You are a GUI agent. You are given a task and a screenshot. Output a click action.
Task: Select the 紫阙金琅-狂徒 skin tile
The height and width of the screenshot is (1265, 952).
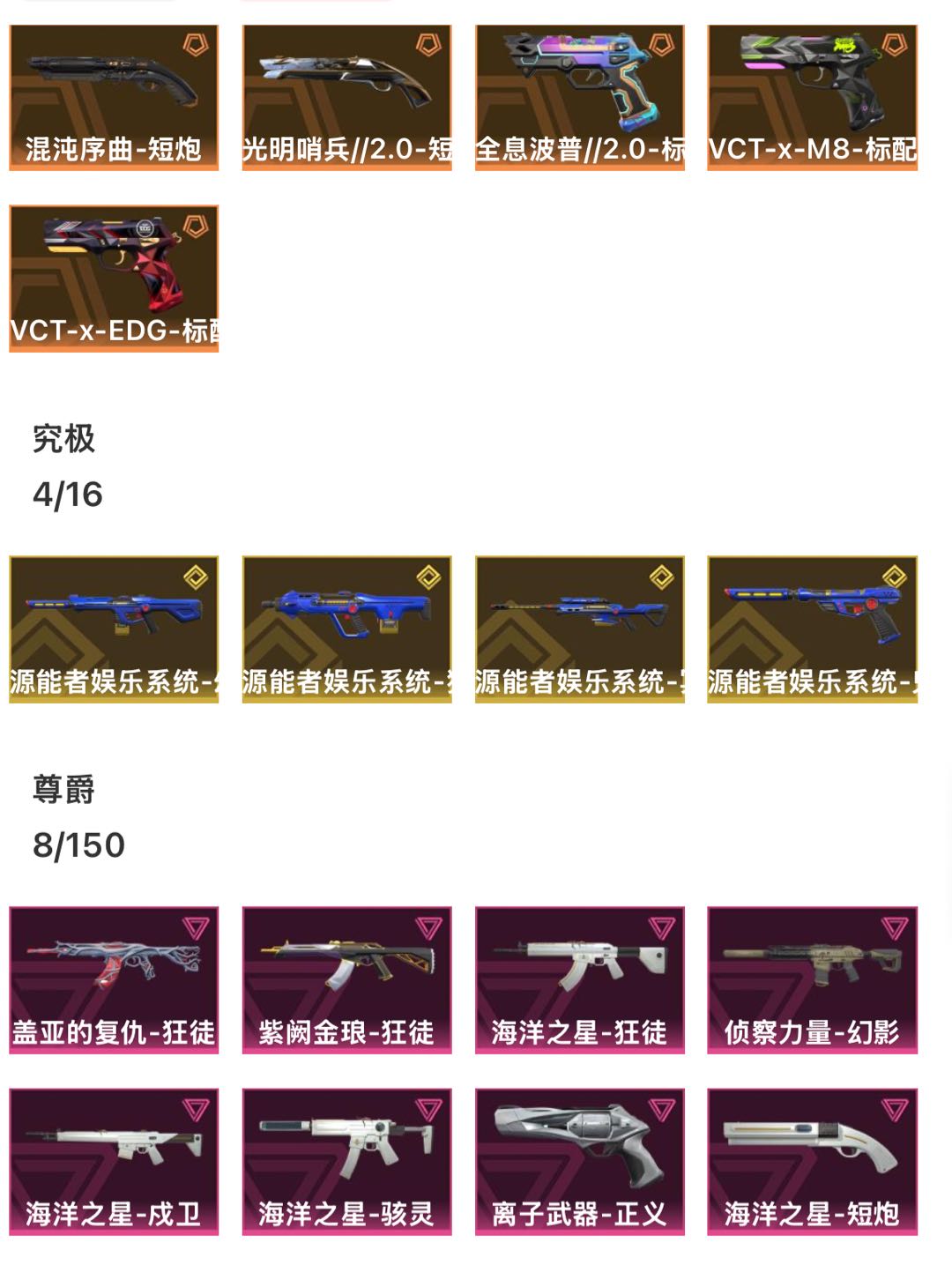[x=346, y=979]
